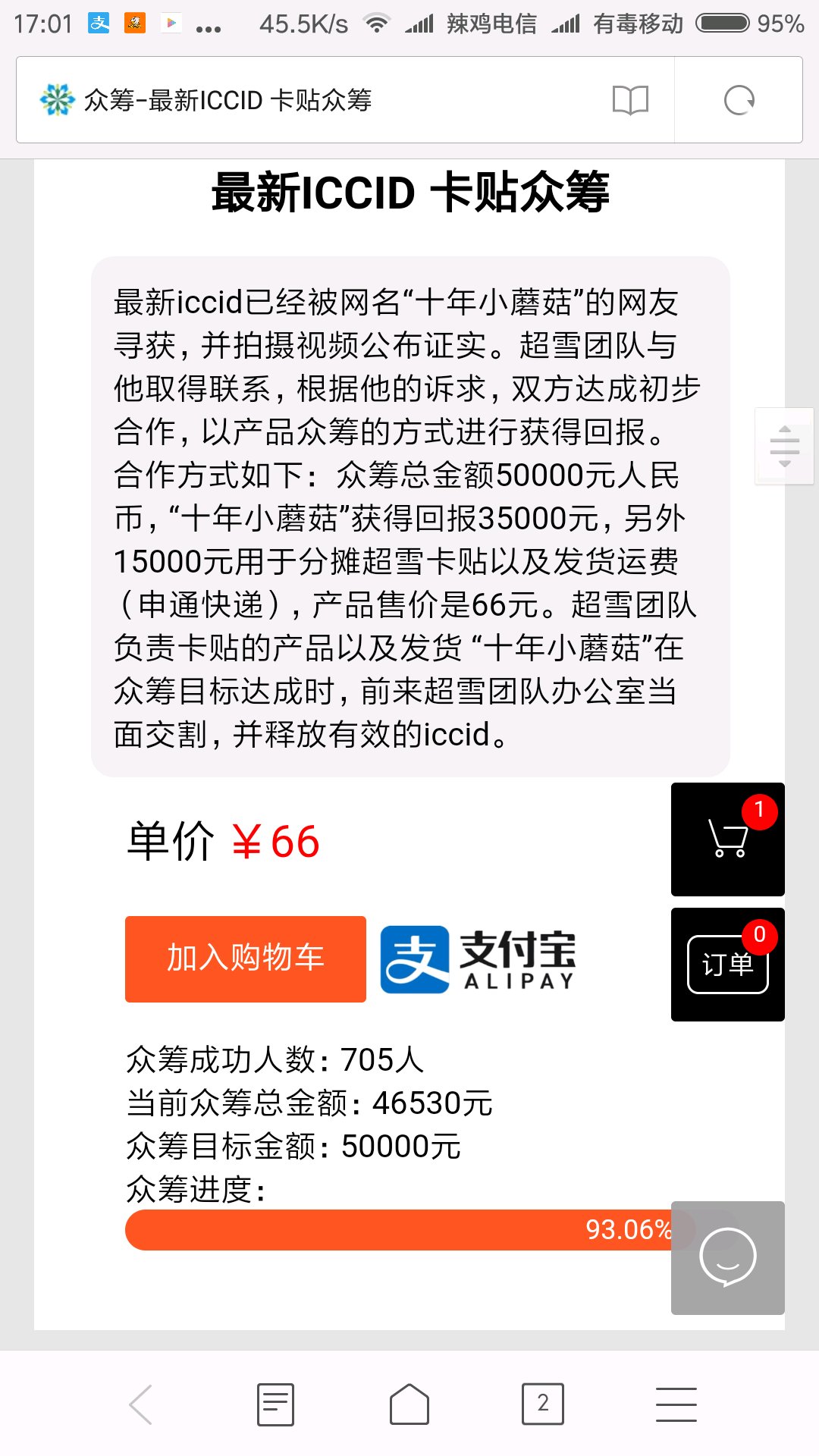Open the tab switcher showing 2 tabs
819x1456 pixels.
pyautogui.click(x=543, y=1404)
